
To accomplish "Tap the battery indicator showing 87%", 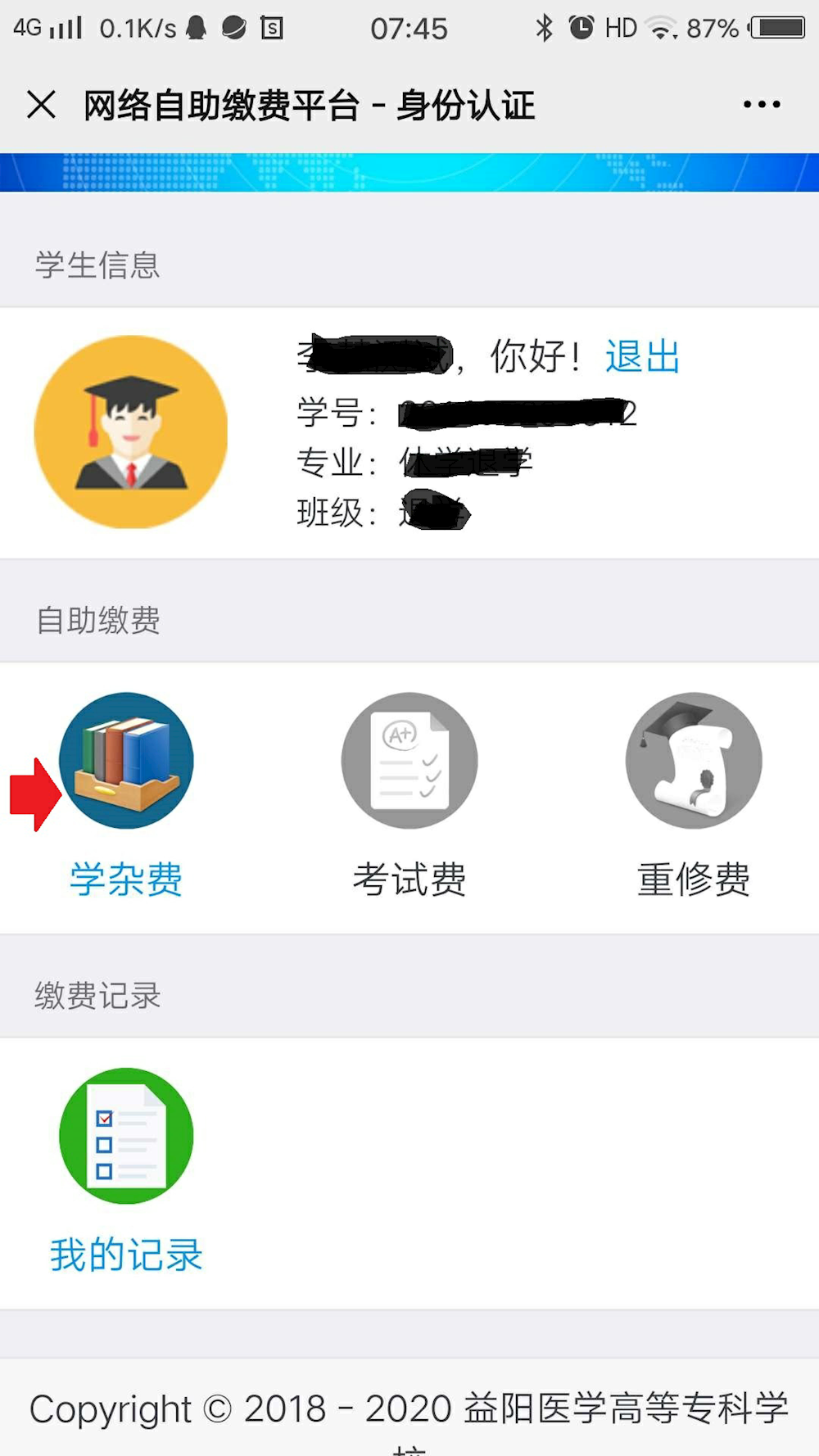I will pyautogui.click(x=777, y=27).
